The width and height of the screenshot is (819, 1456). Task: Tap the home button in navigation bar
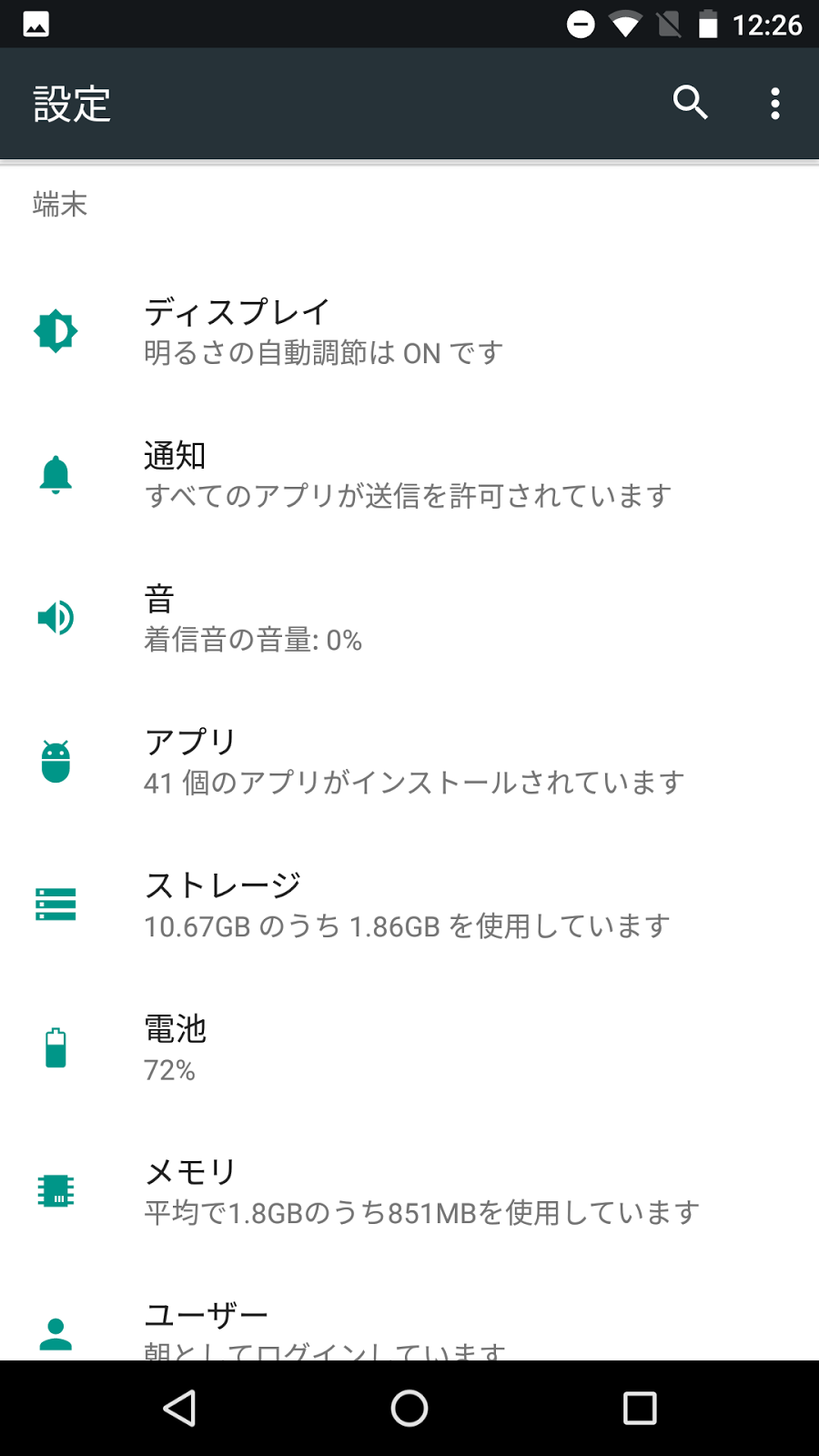pos(409,1408)
